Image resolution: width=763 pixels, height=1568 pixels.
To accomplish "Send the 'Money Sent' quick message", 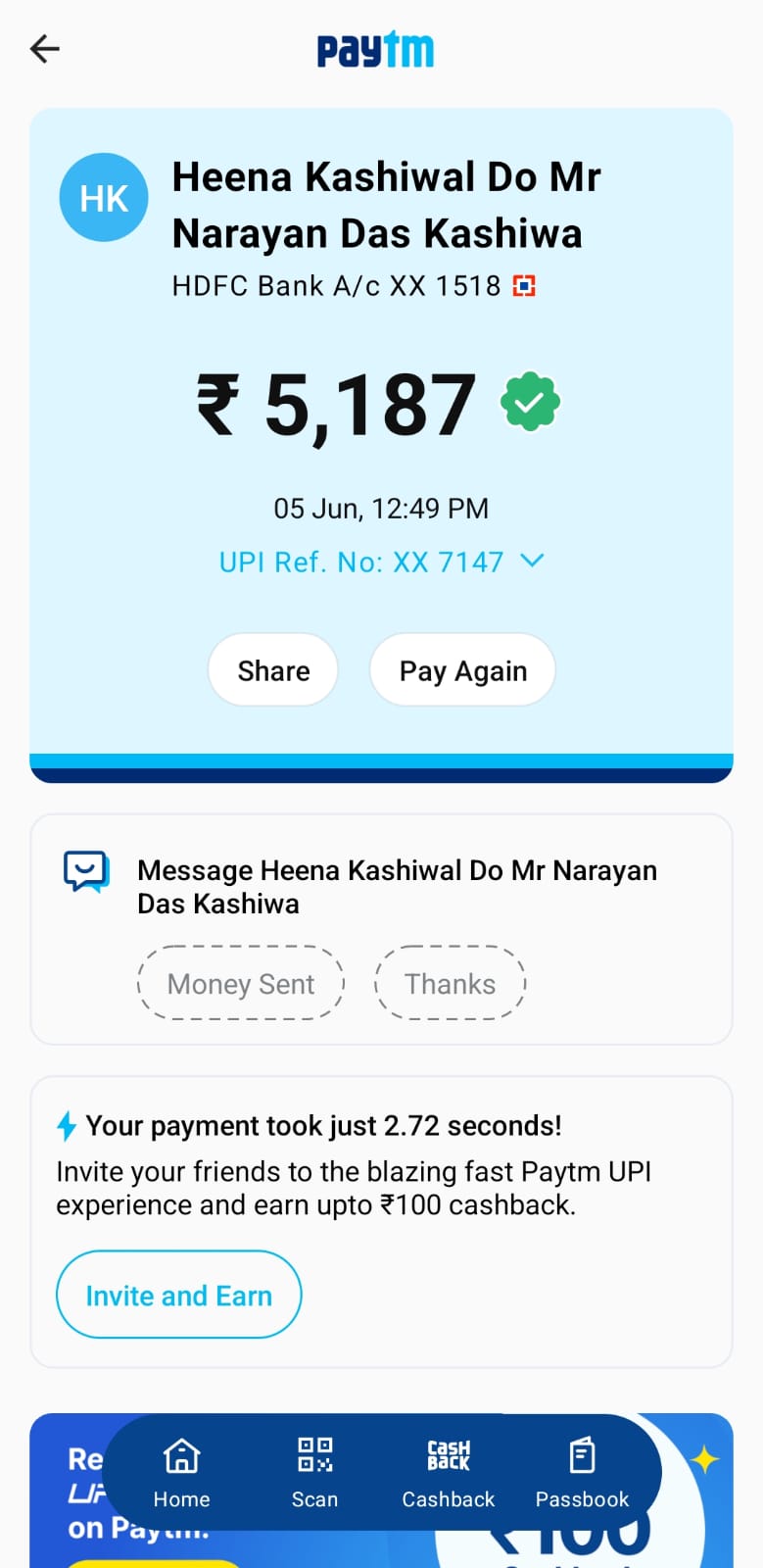I will (241, 983).
